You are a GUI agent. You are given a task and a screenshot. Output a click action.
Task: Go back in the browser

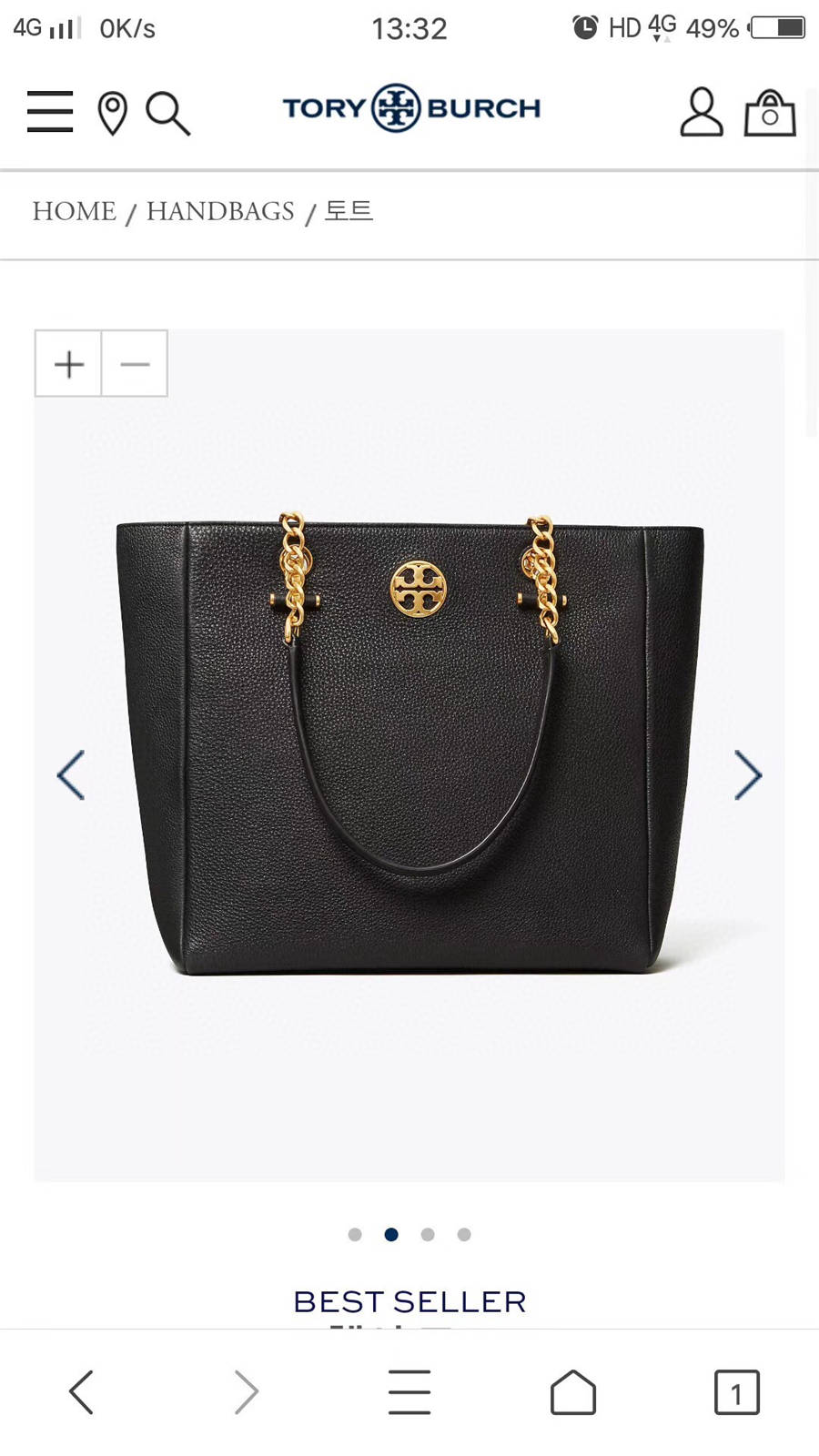pos(82,1392)
